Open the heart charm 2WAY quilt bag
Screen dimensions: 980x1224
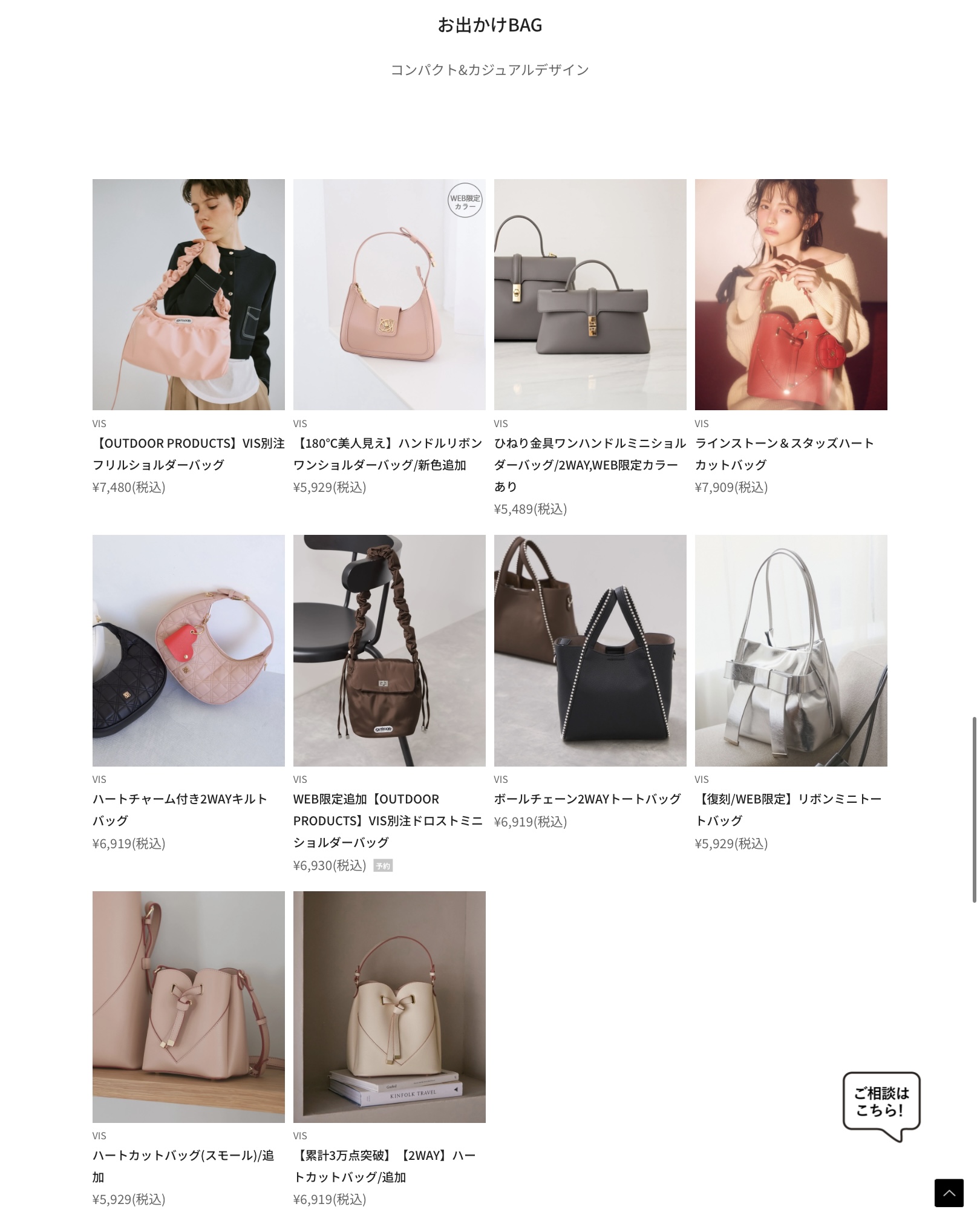tap(188, 650)
